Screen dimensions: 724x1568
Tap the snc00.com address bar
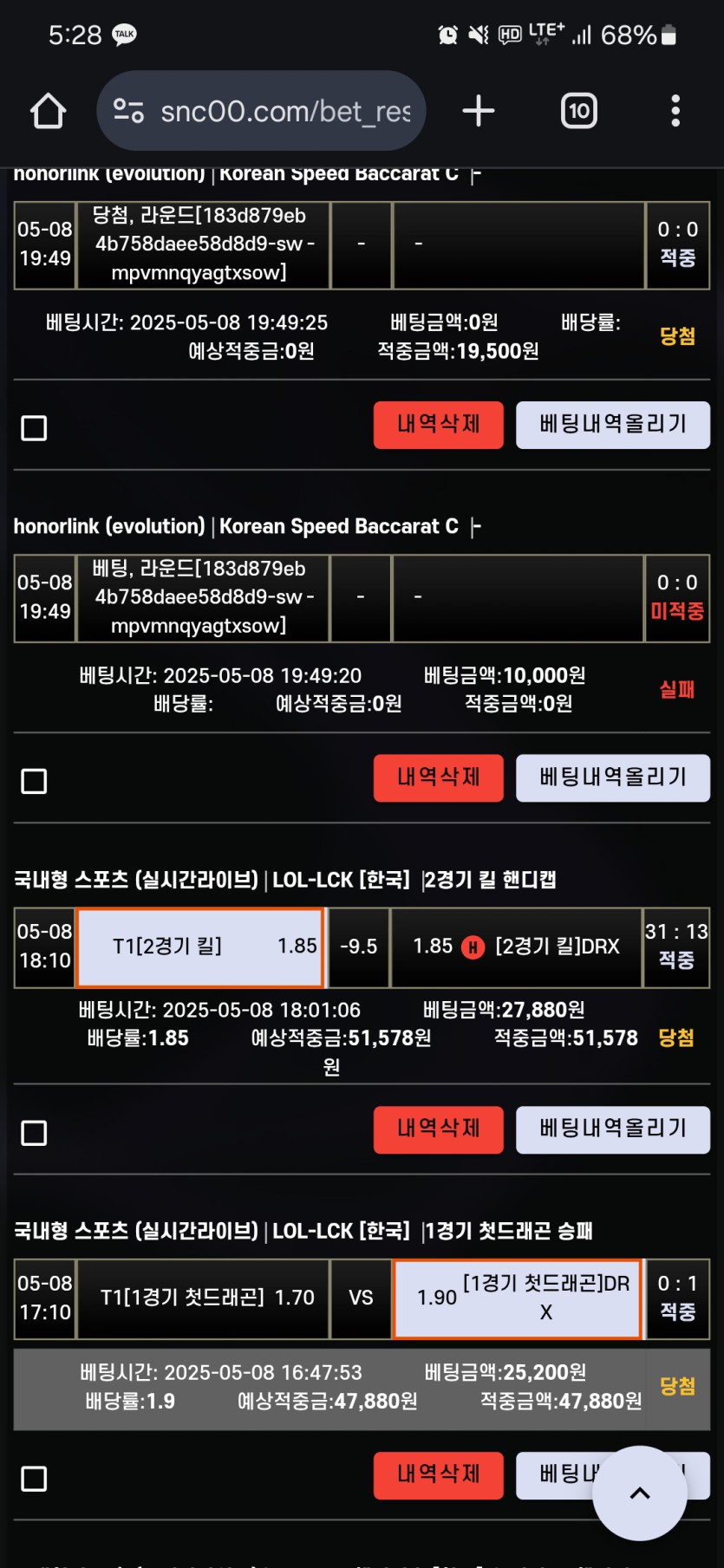click(x=261, y=111)
